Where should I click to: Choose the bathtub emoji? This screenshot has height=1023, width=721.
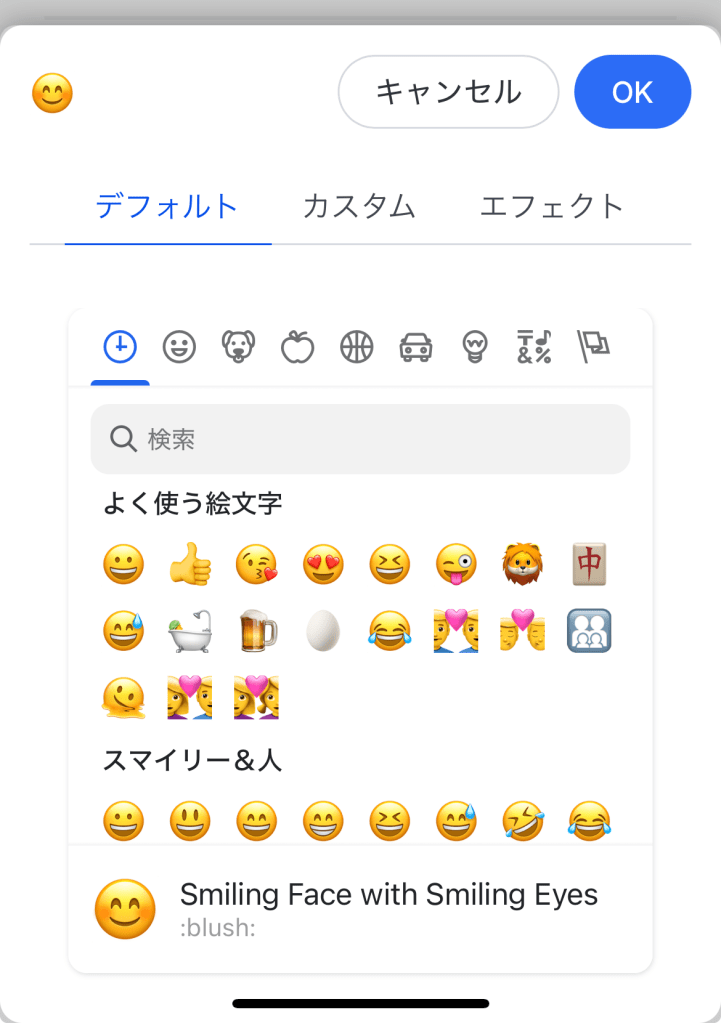[x=190, y=631]
